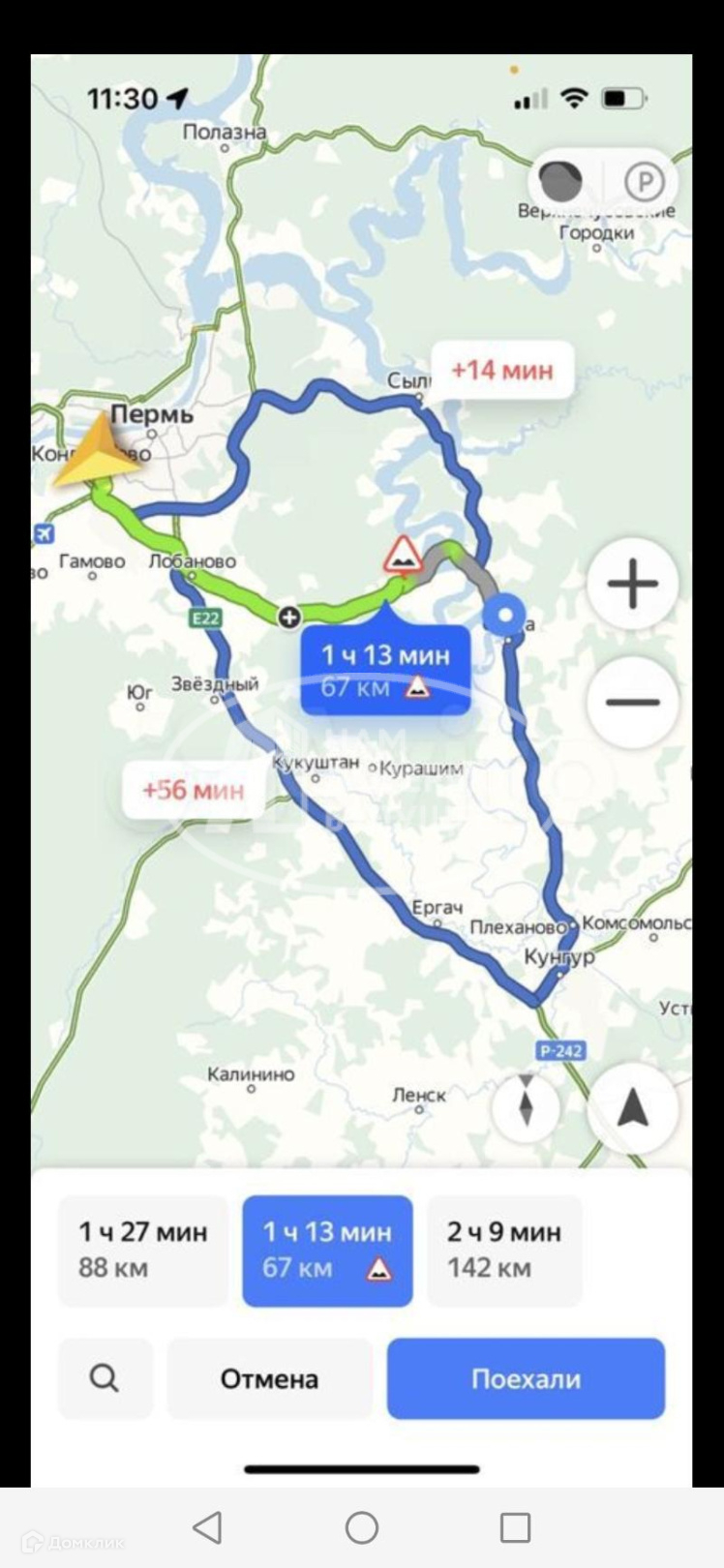This screenshot has width=724, height=1568.
Task: Go to the system home screen
Action: (362, 1527)
